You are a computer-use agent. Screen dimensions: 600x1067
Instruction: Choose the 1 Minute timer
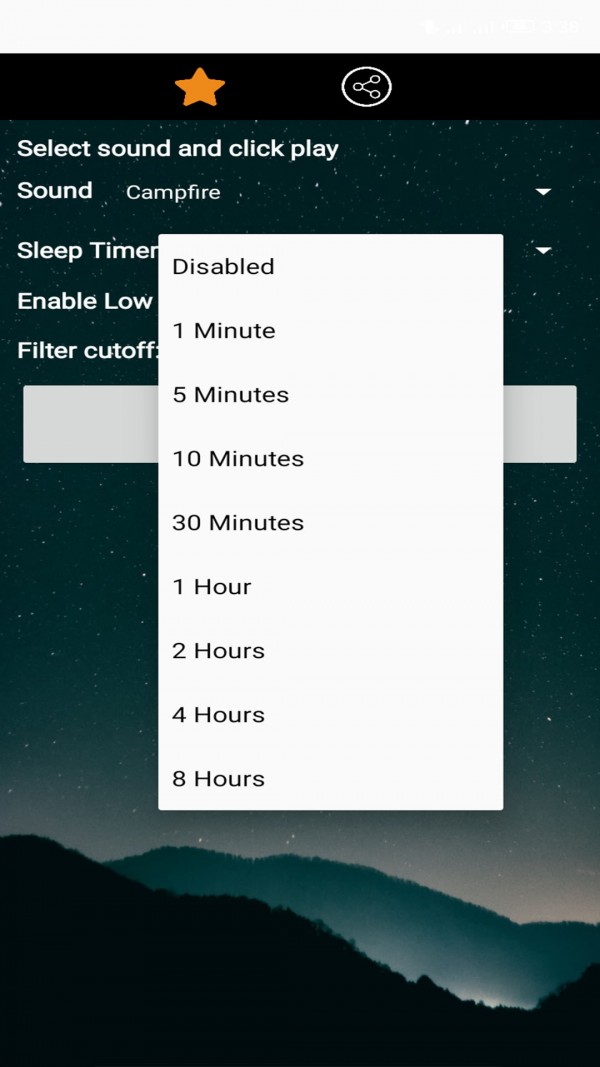[330, 331]
